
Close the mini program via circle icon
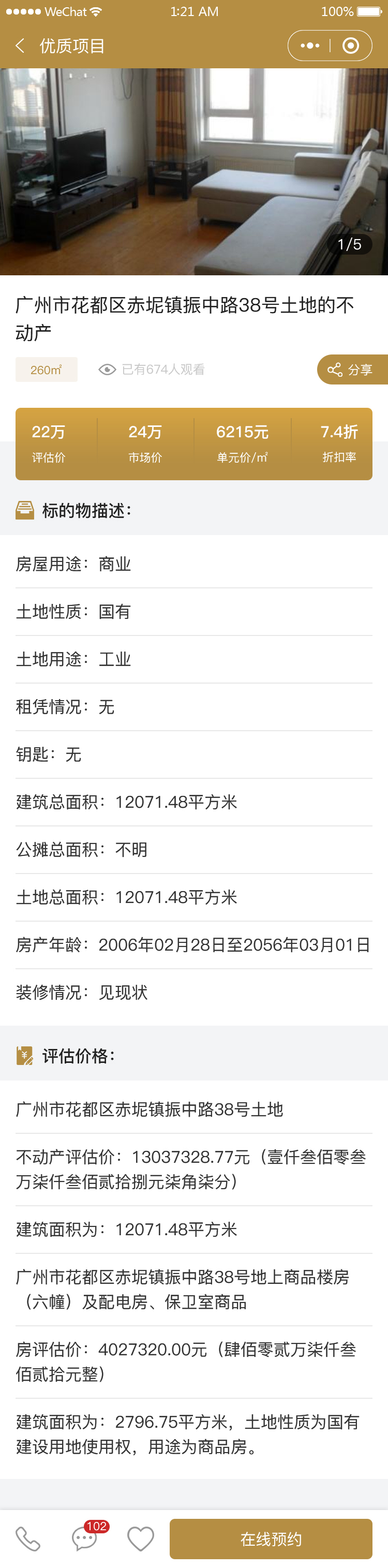pos(351,46)
